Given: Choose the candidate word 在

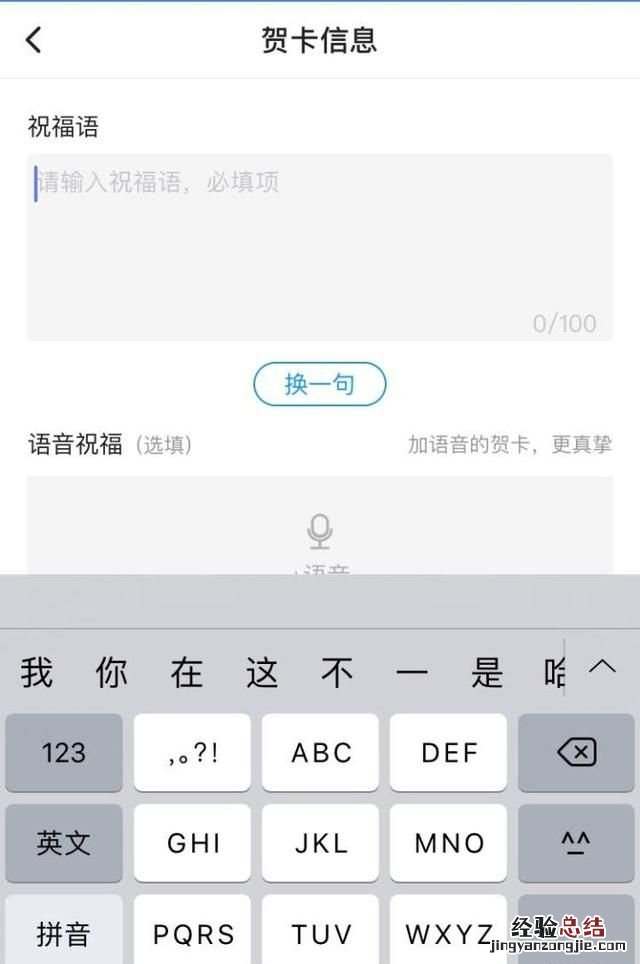Looking at the screenshot, I should click(186, 673).
